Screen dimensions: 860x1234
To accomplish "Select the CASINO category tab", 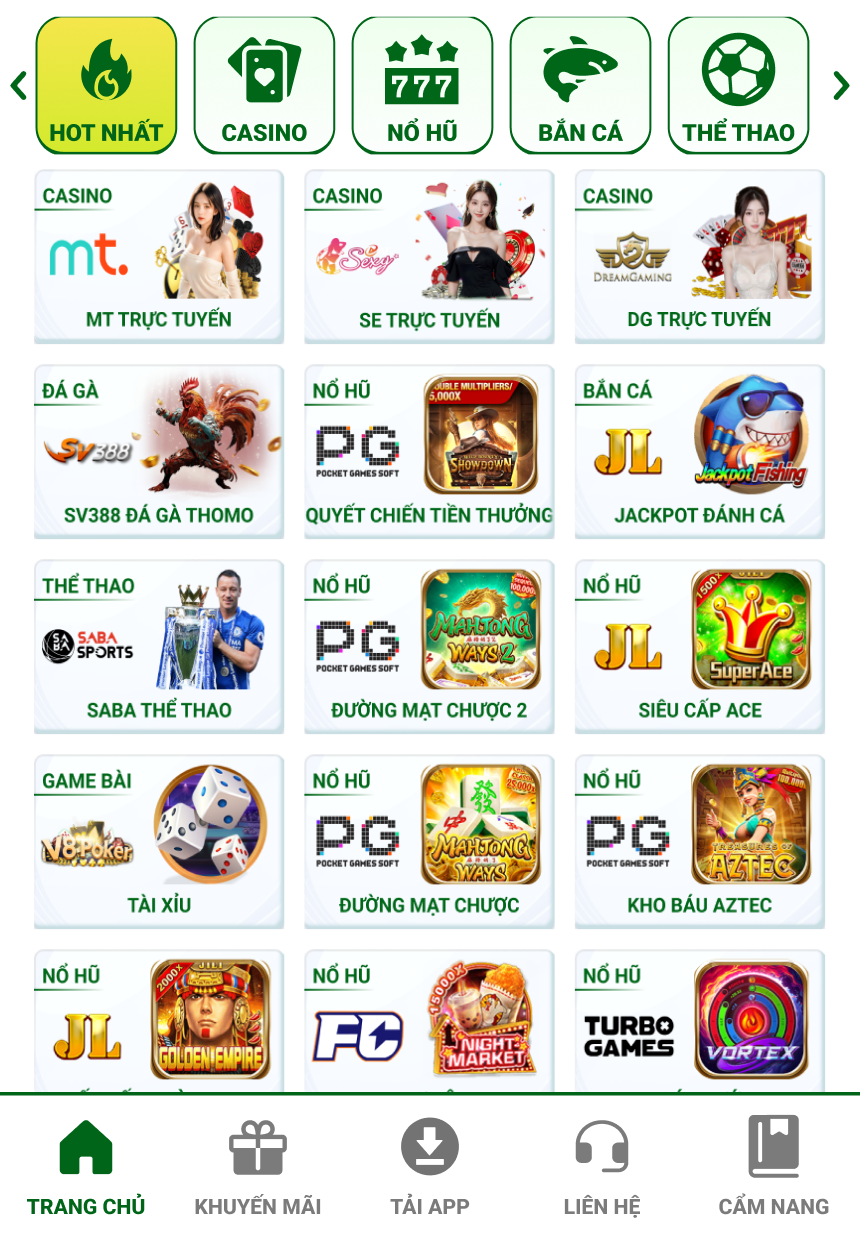I will pyautogui.click(x=264, y=86).
